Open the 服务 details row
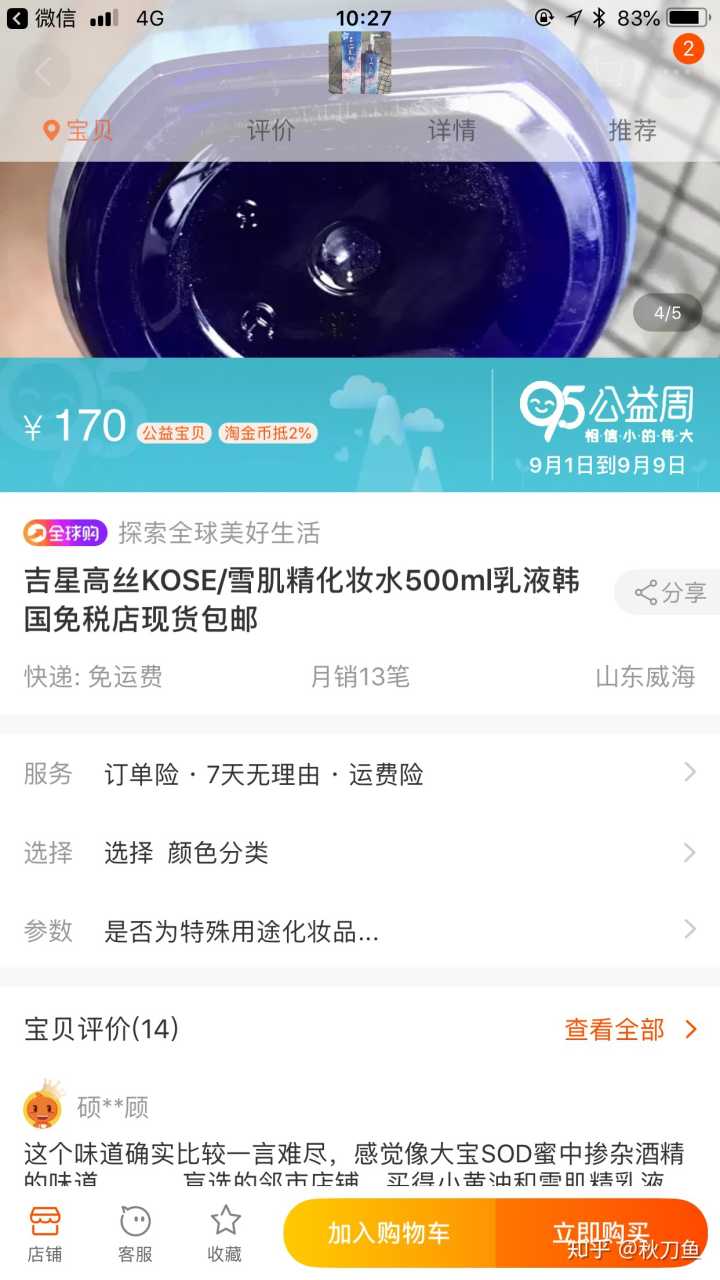This screenshot has height=1280, width=720. pos(360,774)
